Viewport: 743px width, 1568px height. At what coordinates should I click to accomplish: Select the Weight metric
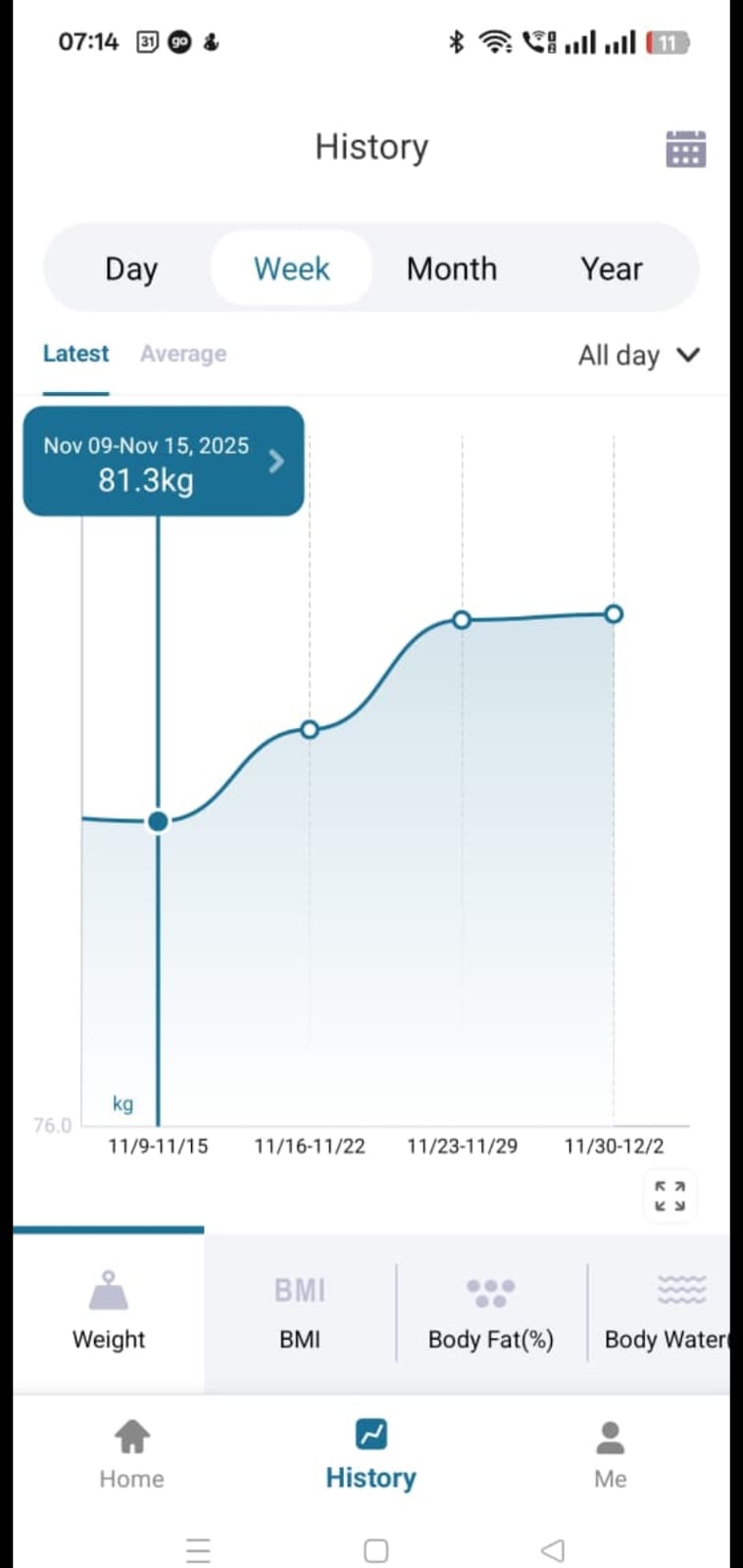point(109,1311)
